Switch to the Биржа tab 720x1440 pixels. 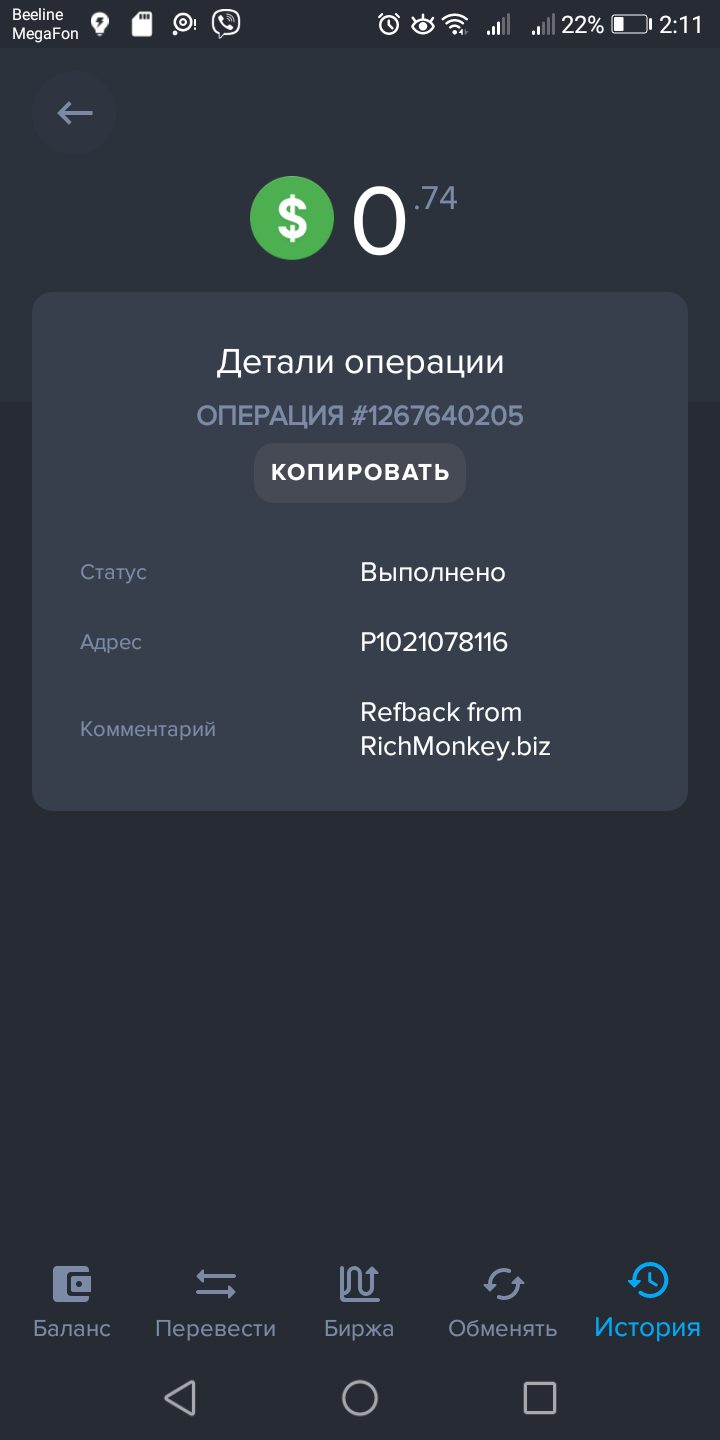[359, 1302]
